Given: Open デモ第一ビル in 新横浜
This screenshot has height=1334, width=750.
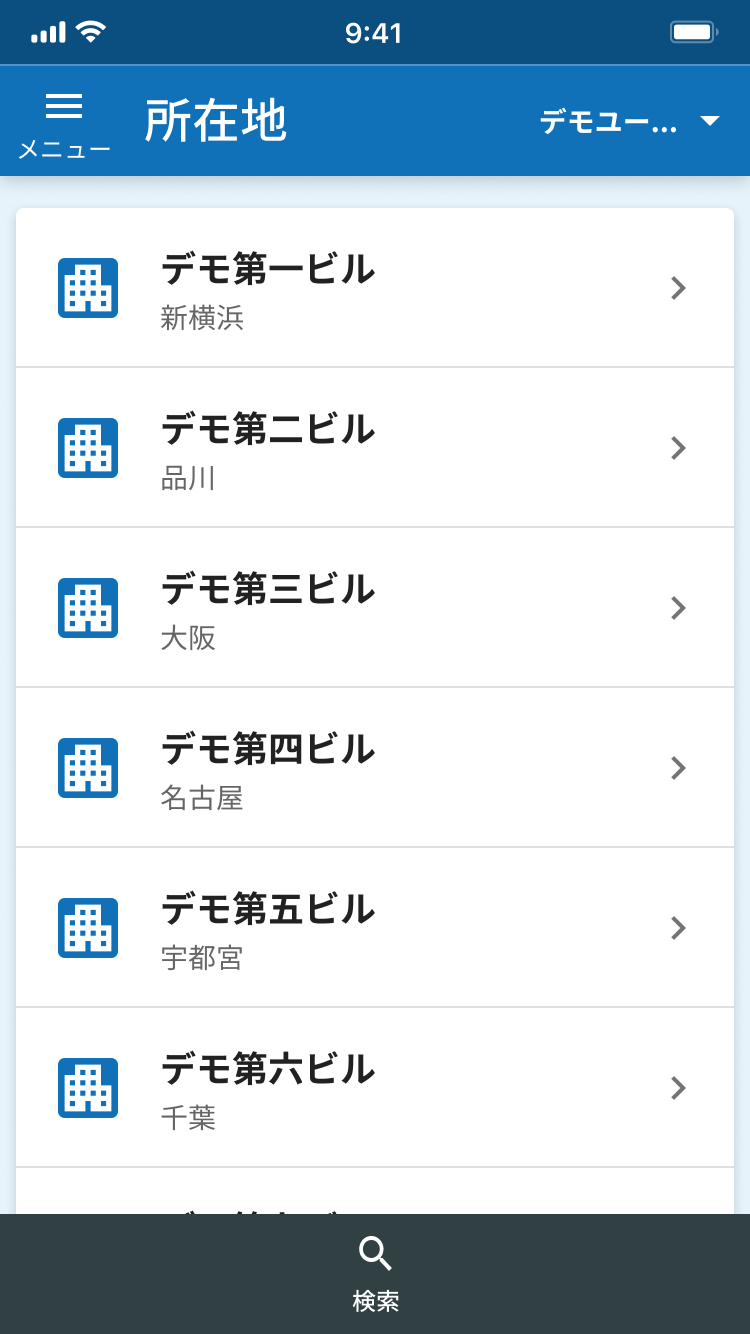Looking at the screenshot, I should (374, 288).
